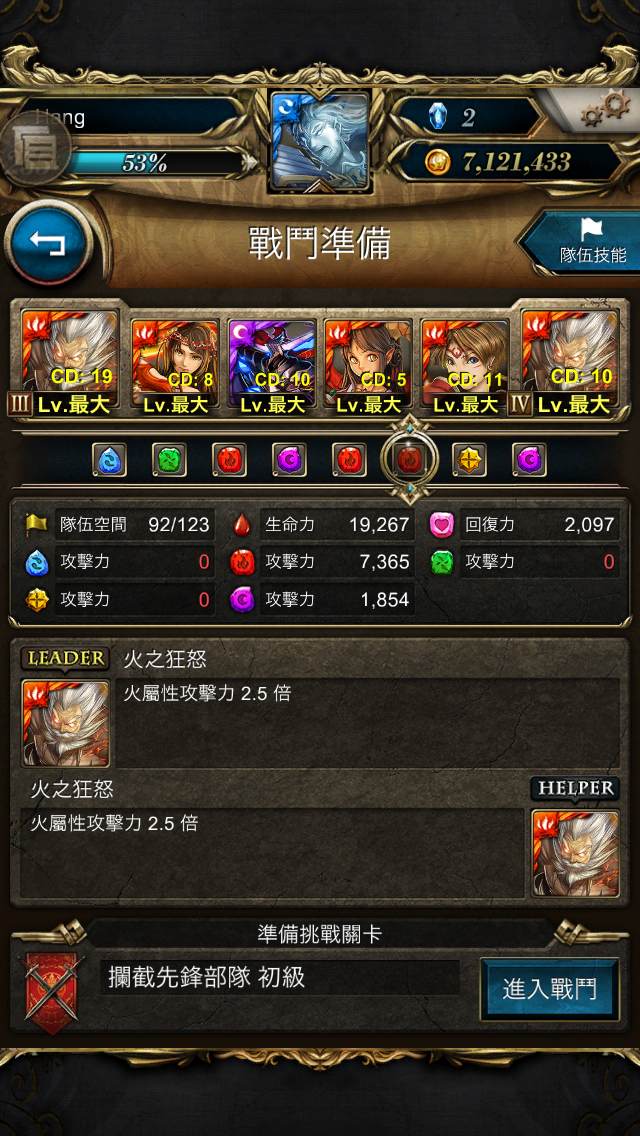Tap the yellow light team slot
Viewport: 640px width, 1136px height.
pos(469,459)
